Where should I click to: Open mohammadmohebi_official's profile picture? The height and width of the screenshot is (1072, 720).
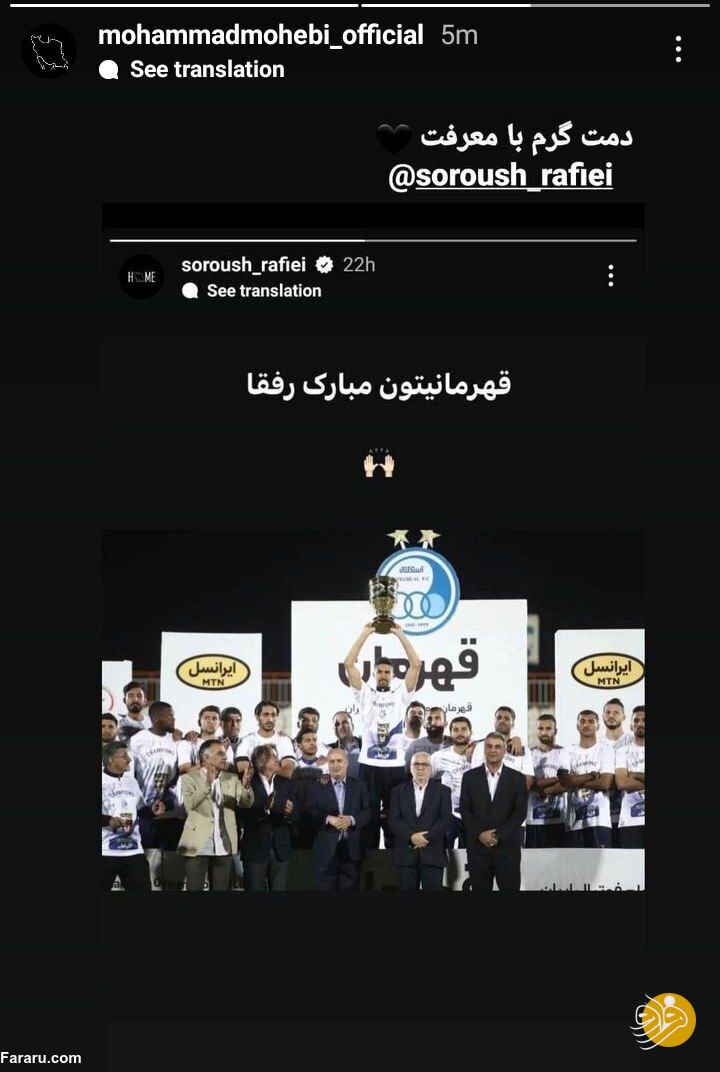pos(49,51)
